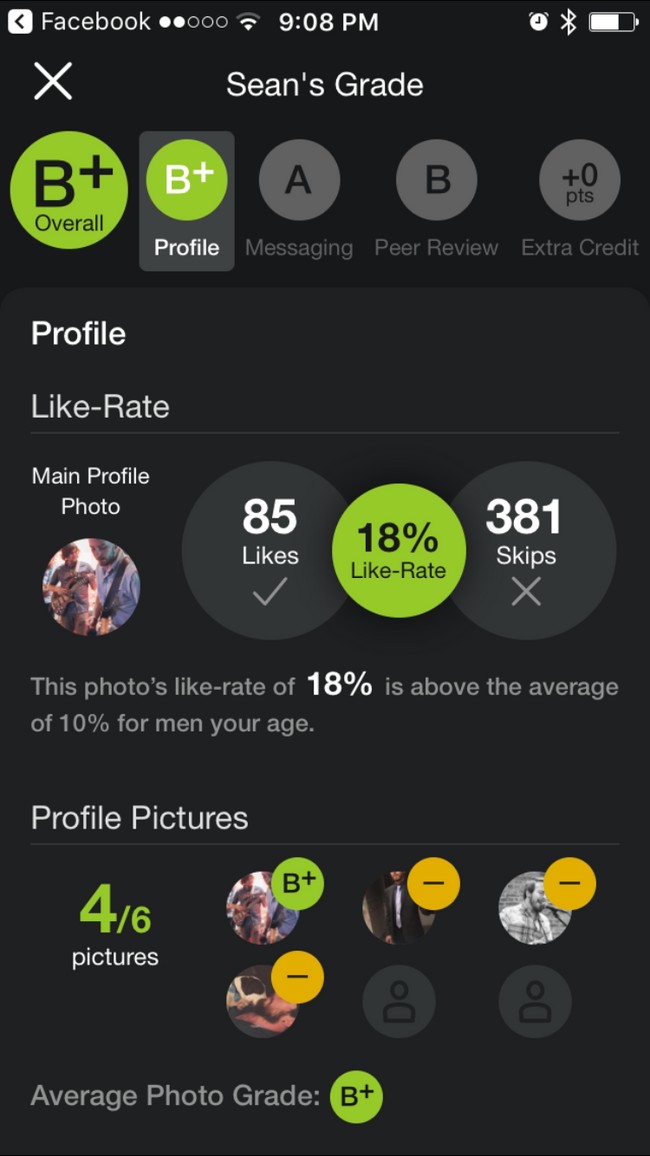Select the Overall B+ grade circle

pos(69,190)
